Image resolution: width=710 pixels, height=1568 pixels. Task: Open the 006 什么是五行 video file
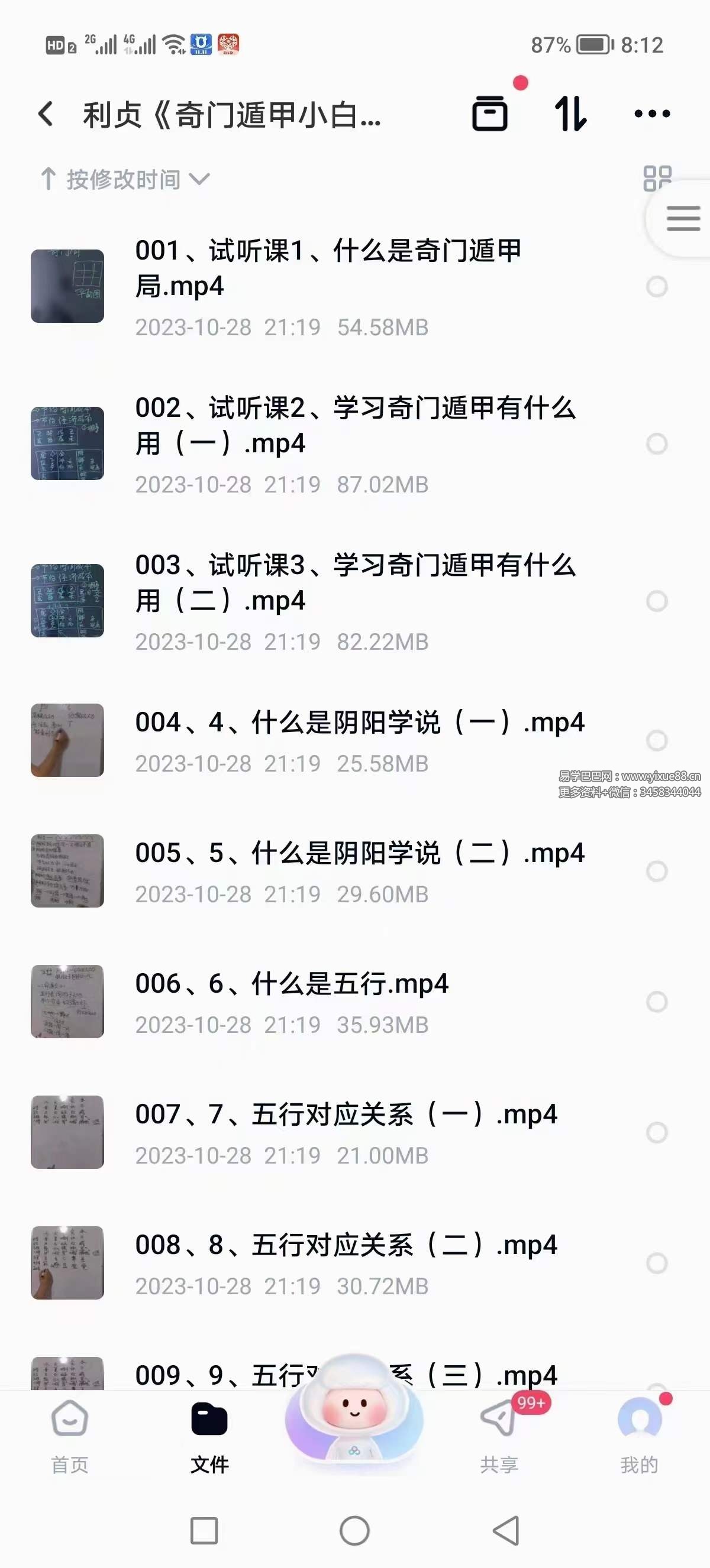click(292, 984)
